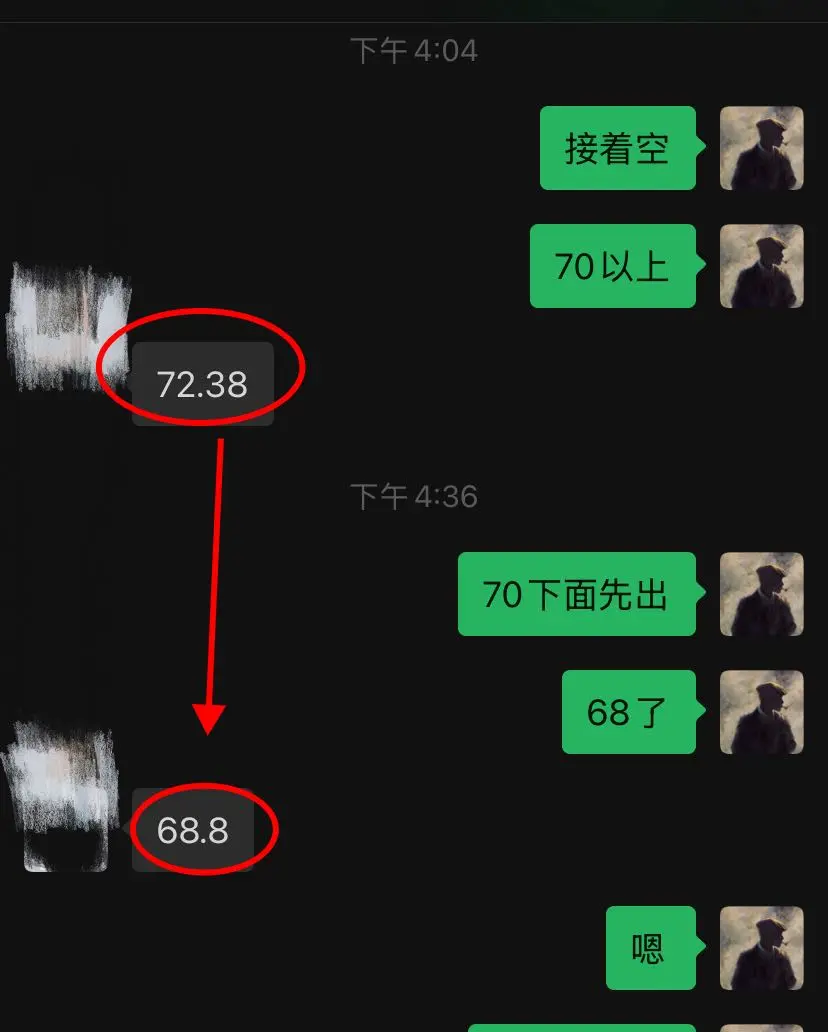Open the avatar beside the 嗯 message
The height and width of the screenshot is (1032, 828).
click(762, 950)
